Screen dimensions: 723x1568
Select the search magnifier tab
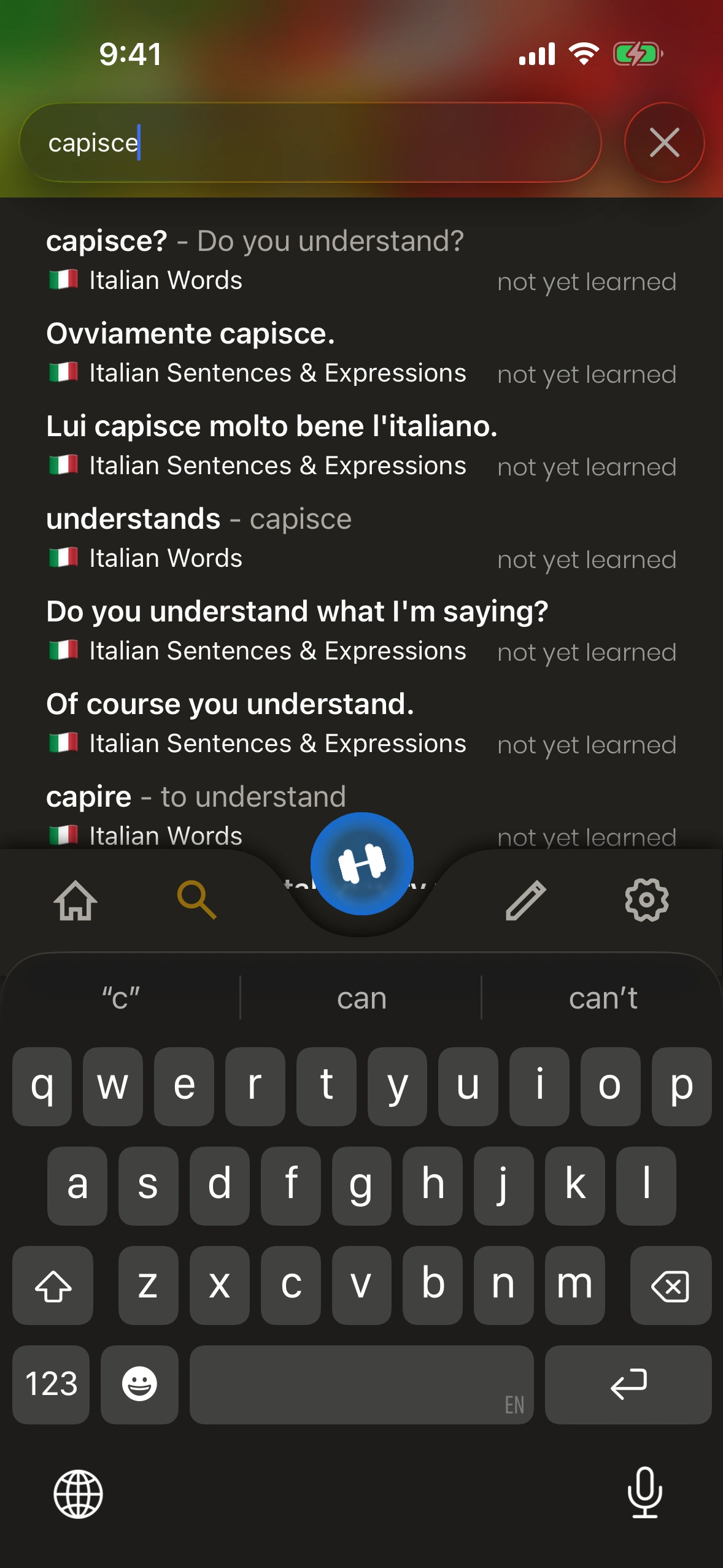click(x=196, y=900)
